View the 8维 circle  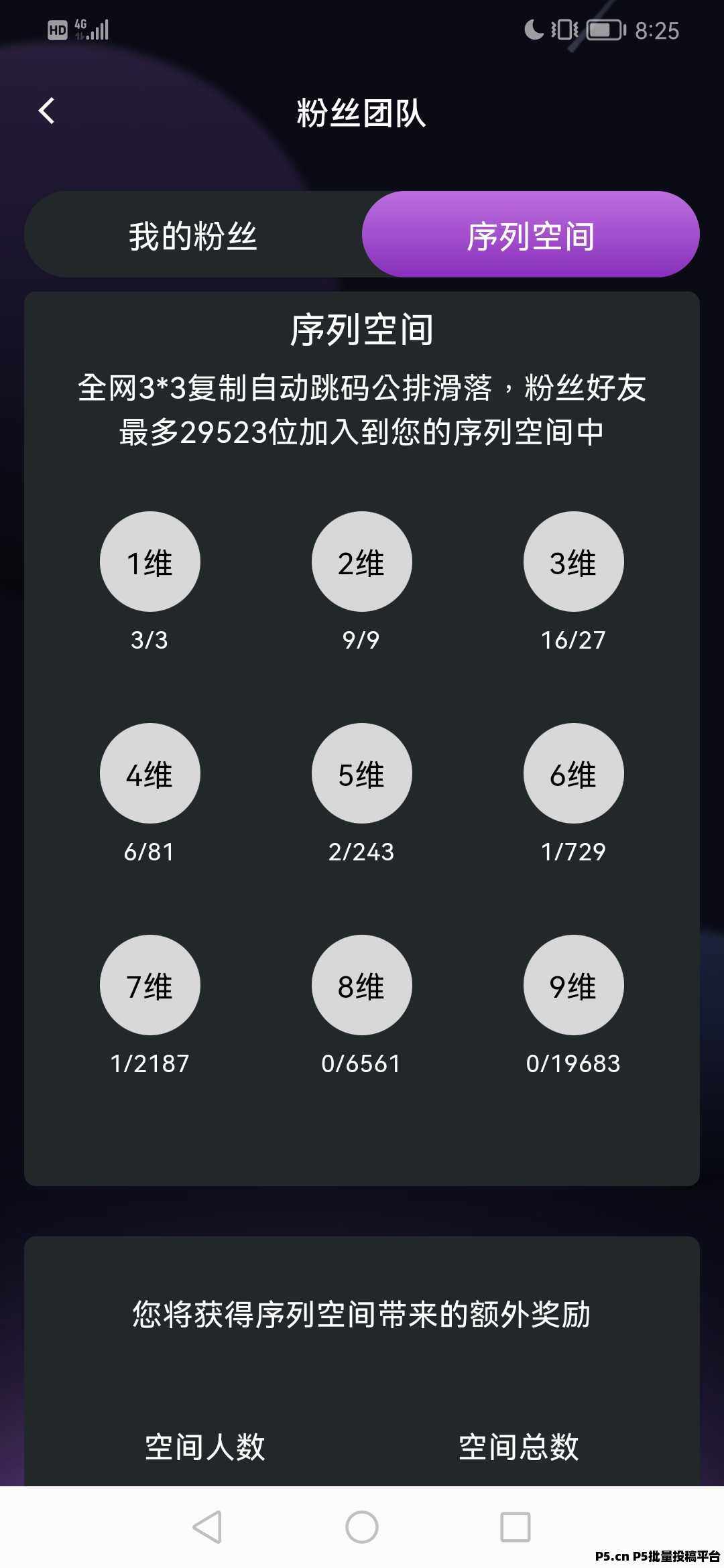[x=361, y=985]
